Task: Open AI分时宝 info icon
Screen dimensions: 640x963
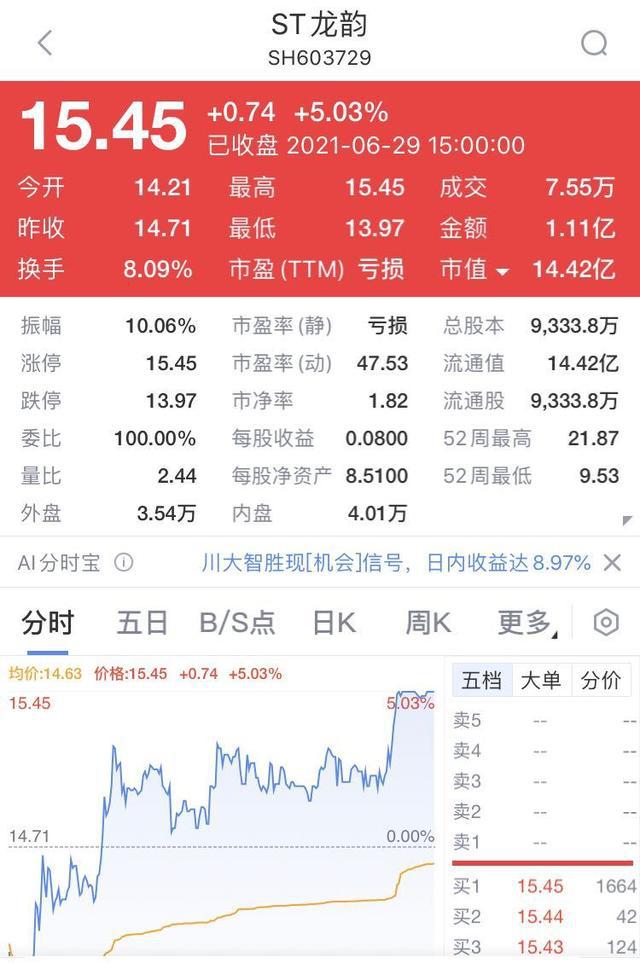Action: tap(124, 563)
